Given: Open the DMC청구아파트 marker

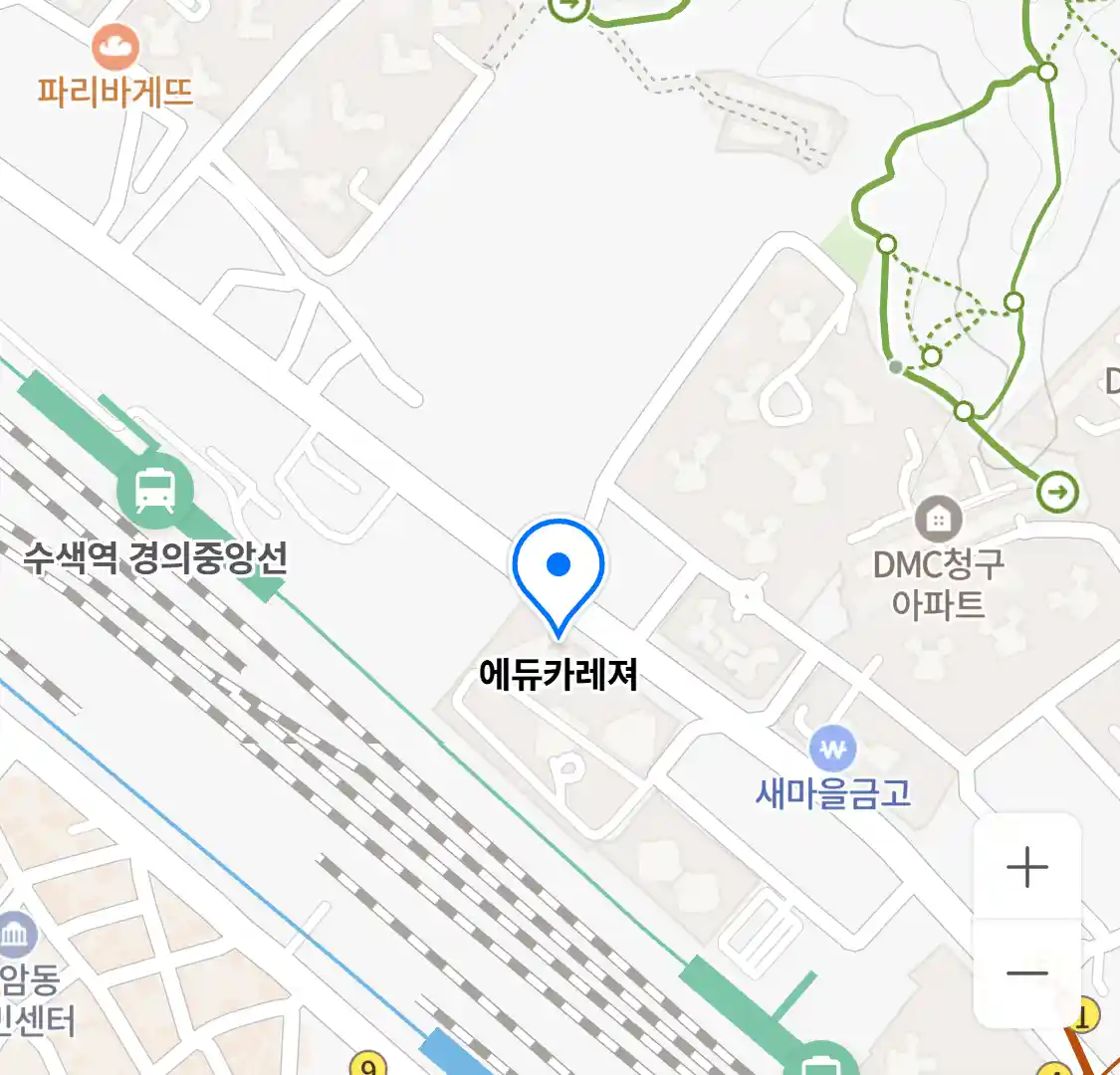Looking at the screenshot, I should pyautogui.click(x=938, y=520).
